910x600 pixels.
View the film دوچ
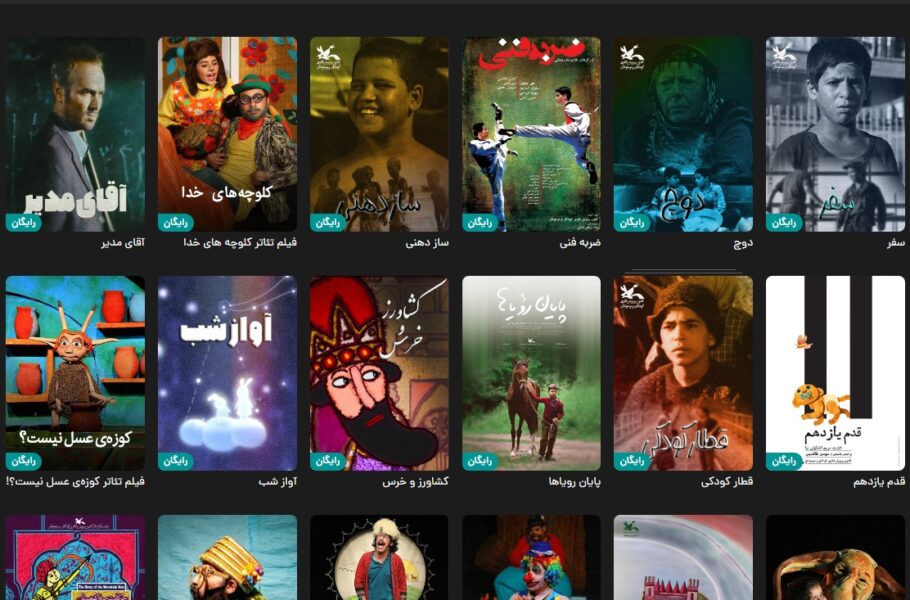pyautogui.click(x=683, y=134)
